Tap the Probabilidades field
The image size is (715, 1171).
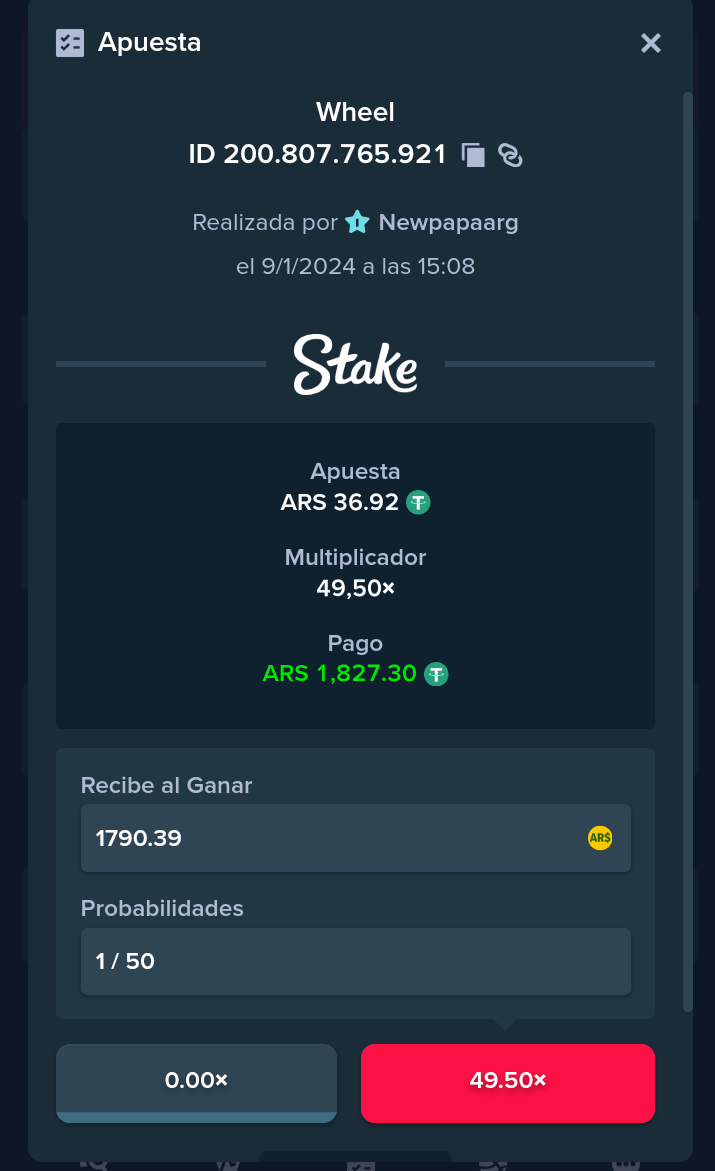click(x=356, y=961)
